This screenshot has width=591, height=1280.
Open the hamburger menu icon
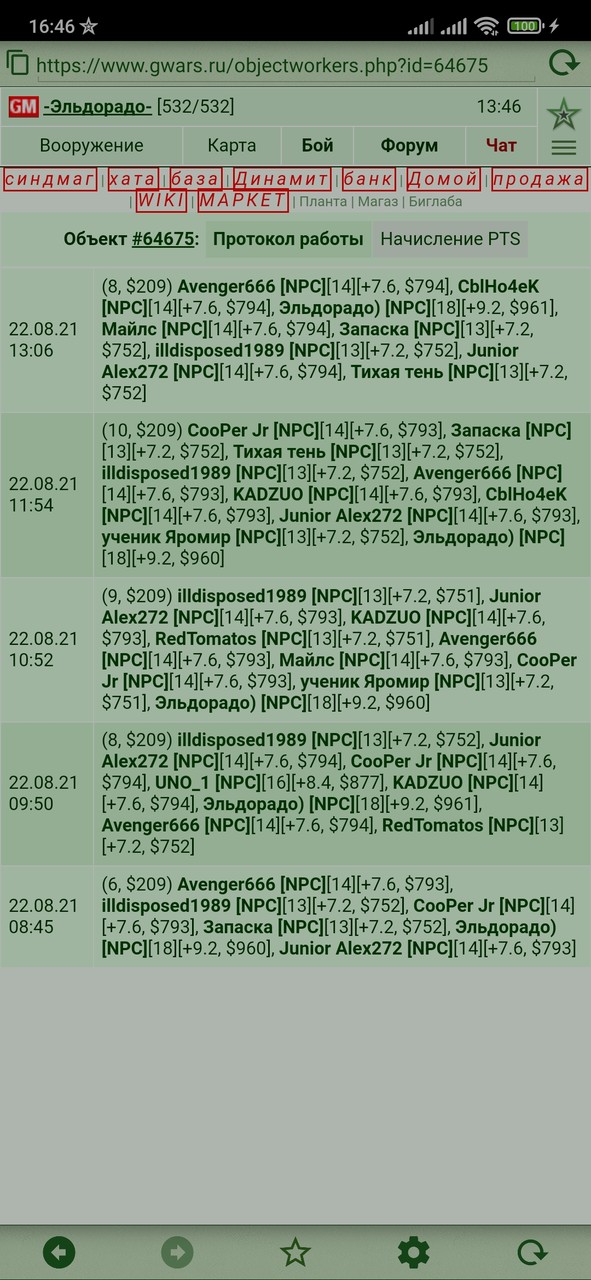pyautogui.click(x=564, y=147)
